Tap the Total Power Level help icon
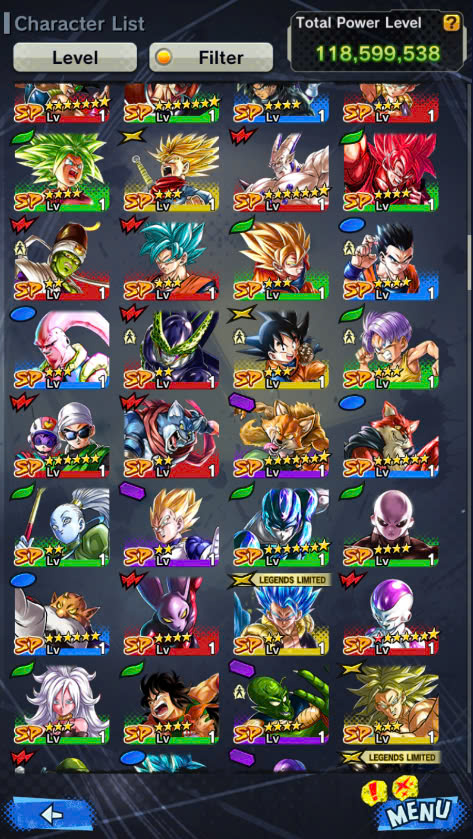 452,22
